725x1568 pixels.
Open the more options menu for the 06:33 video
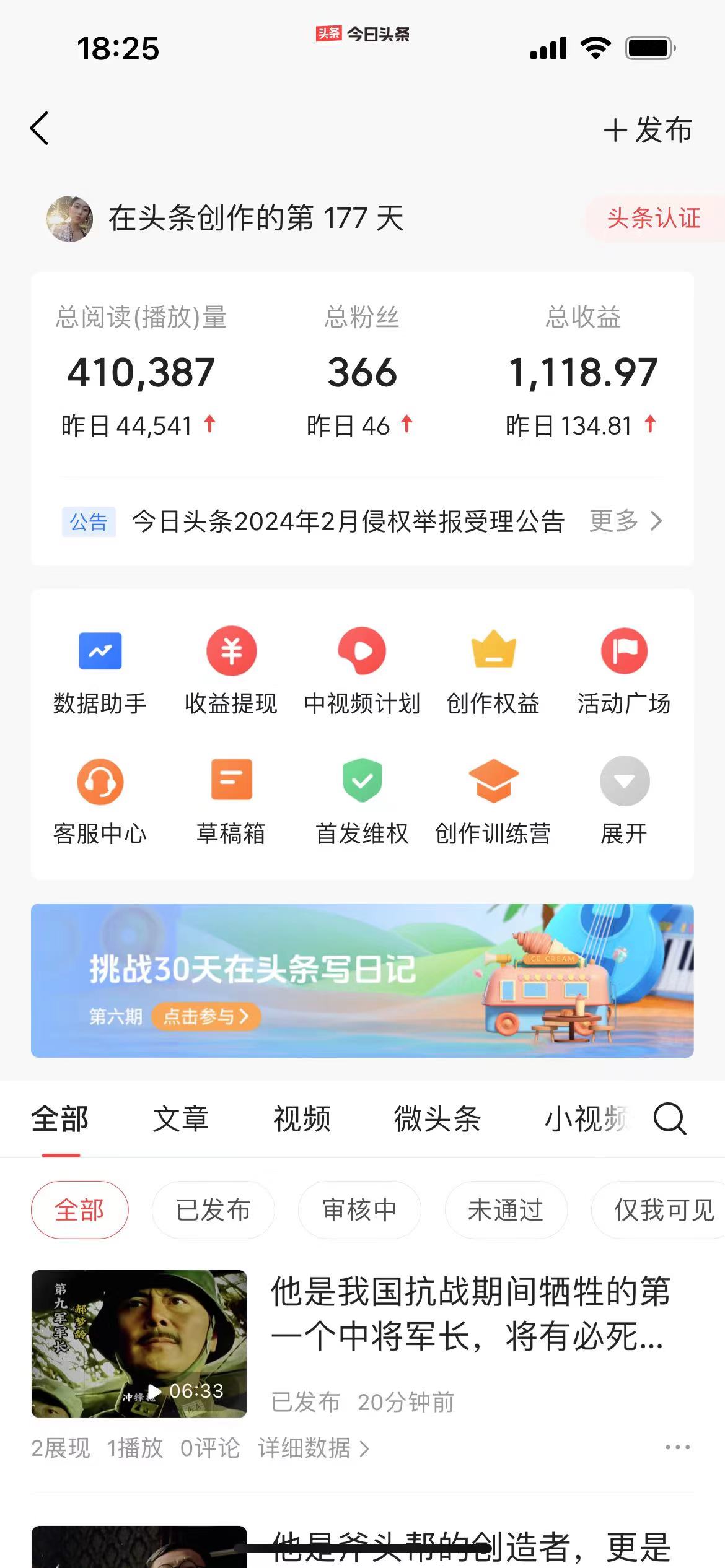point(677,1447)
